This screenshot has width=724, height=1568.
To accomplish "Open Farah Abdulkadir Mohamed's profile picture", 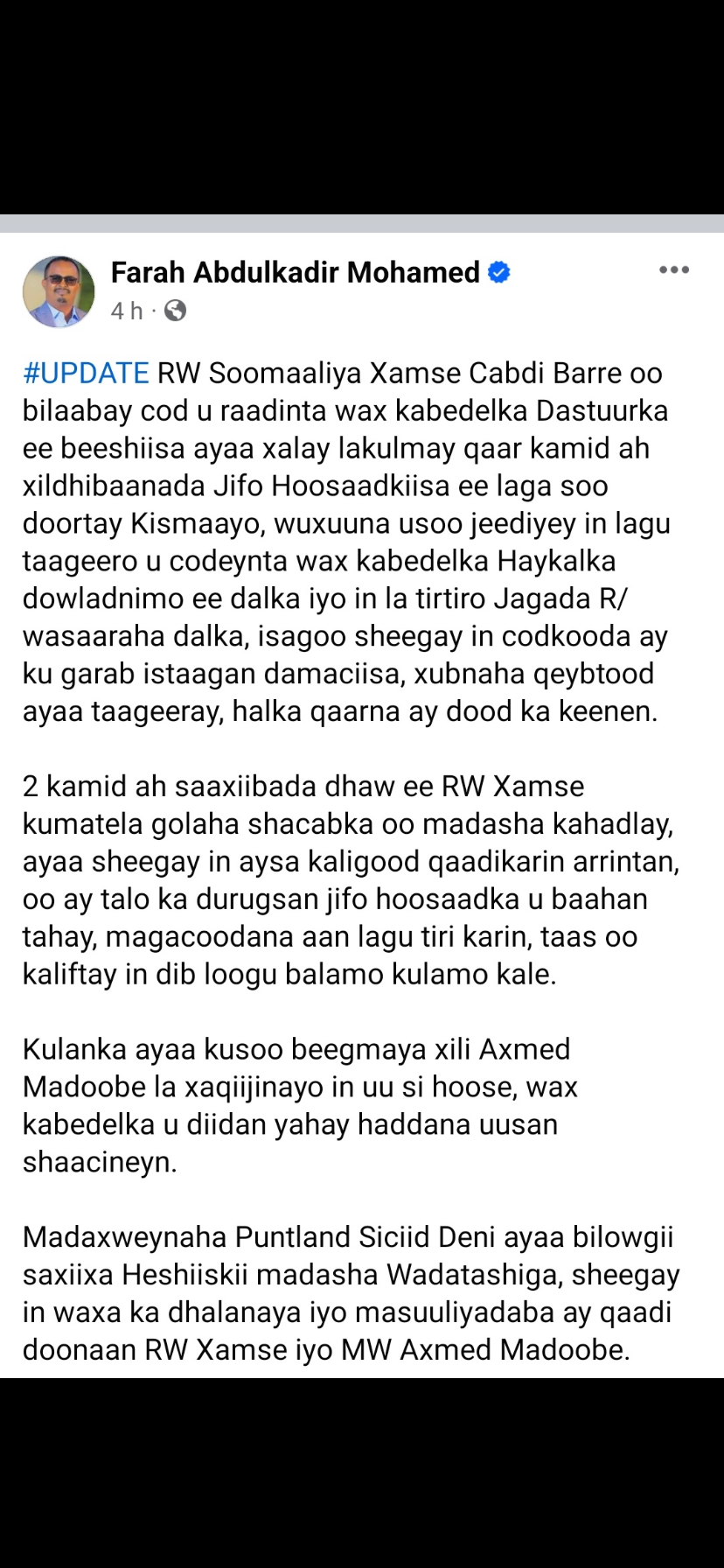I will tap(59, 291).
